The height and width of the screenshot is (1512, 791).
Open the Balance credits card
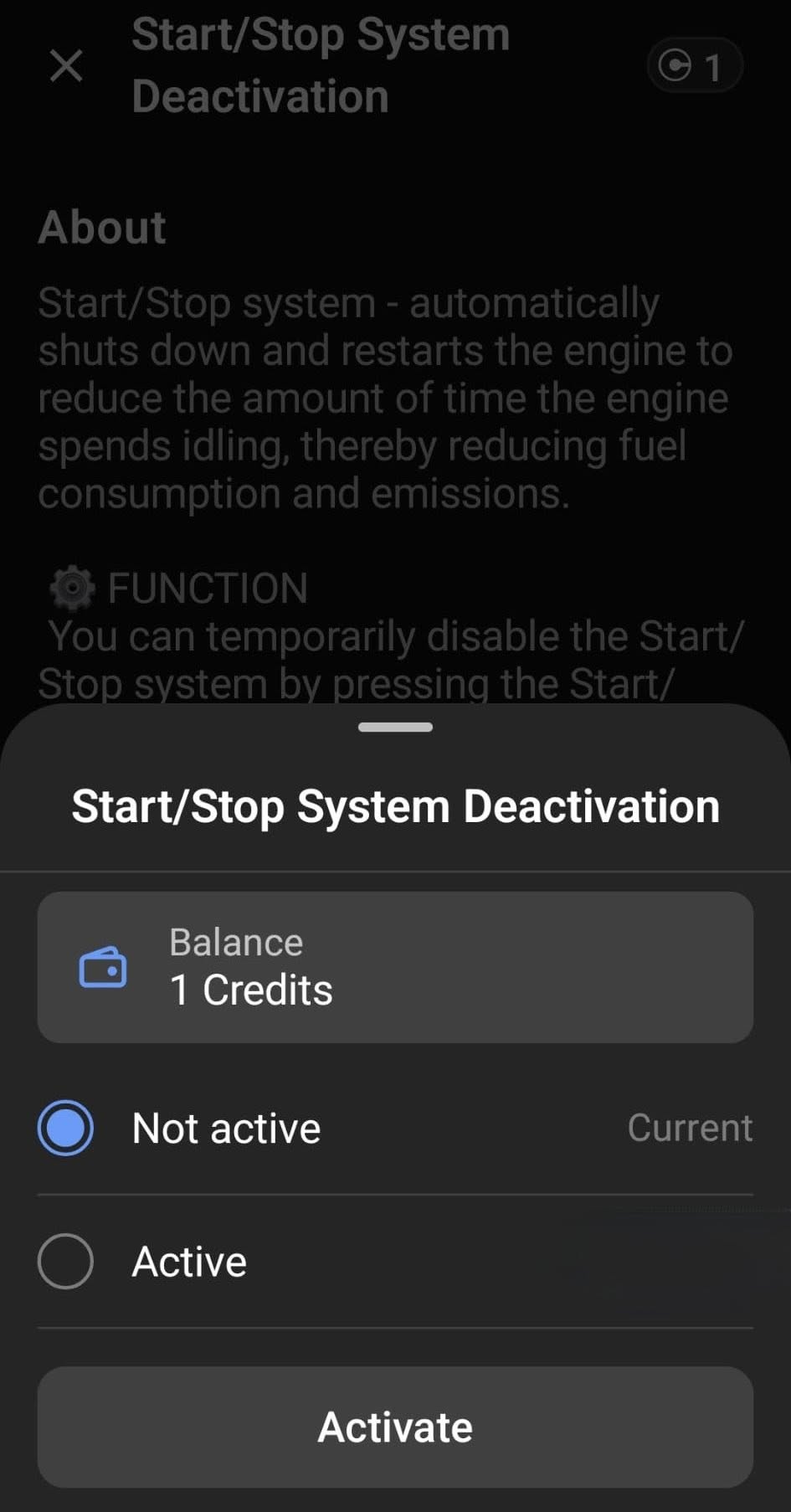click(395, 967)
